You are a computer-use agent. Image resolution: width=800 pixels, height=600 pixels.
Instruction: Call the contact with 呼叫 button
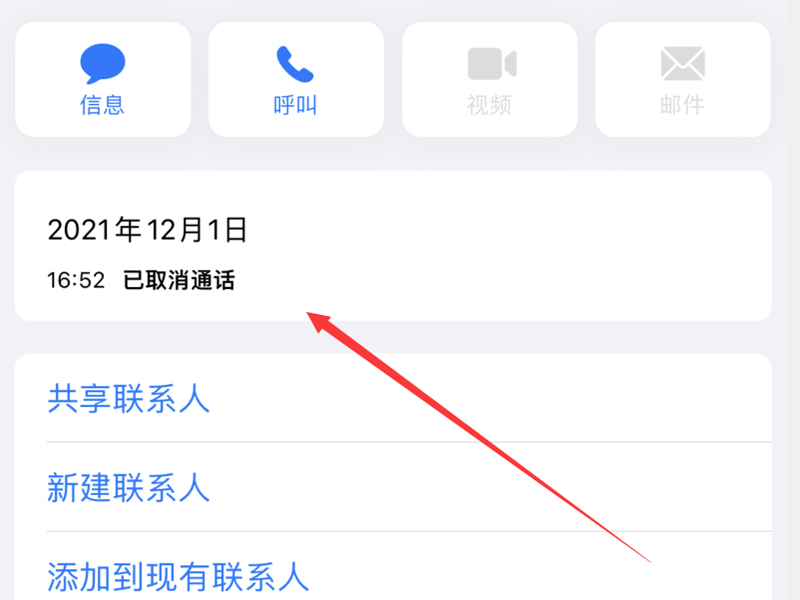pos(295,80)
